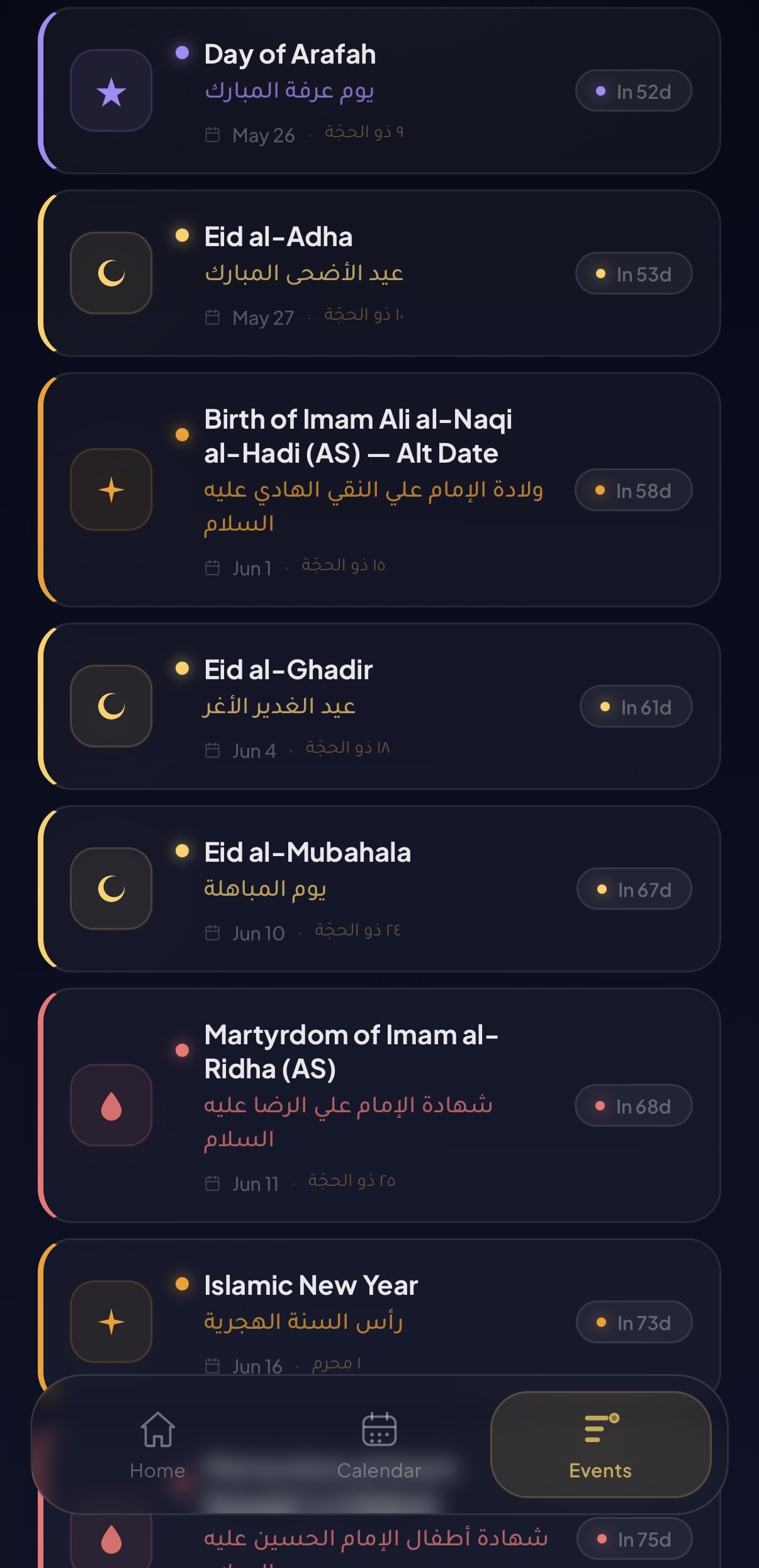
Task: Tap the In 73d badge beside Islamic New Year
Action: 633,1323
